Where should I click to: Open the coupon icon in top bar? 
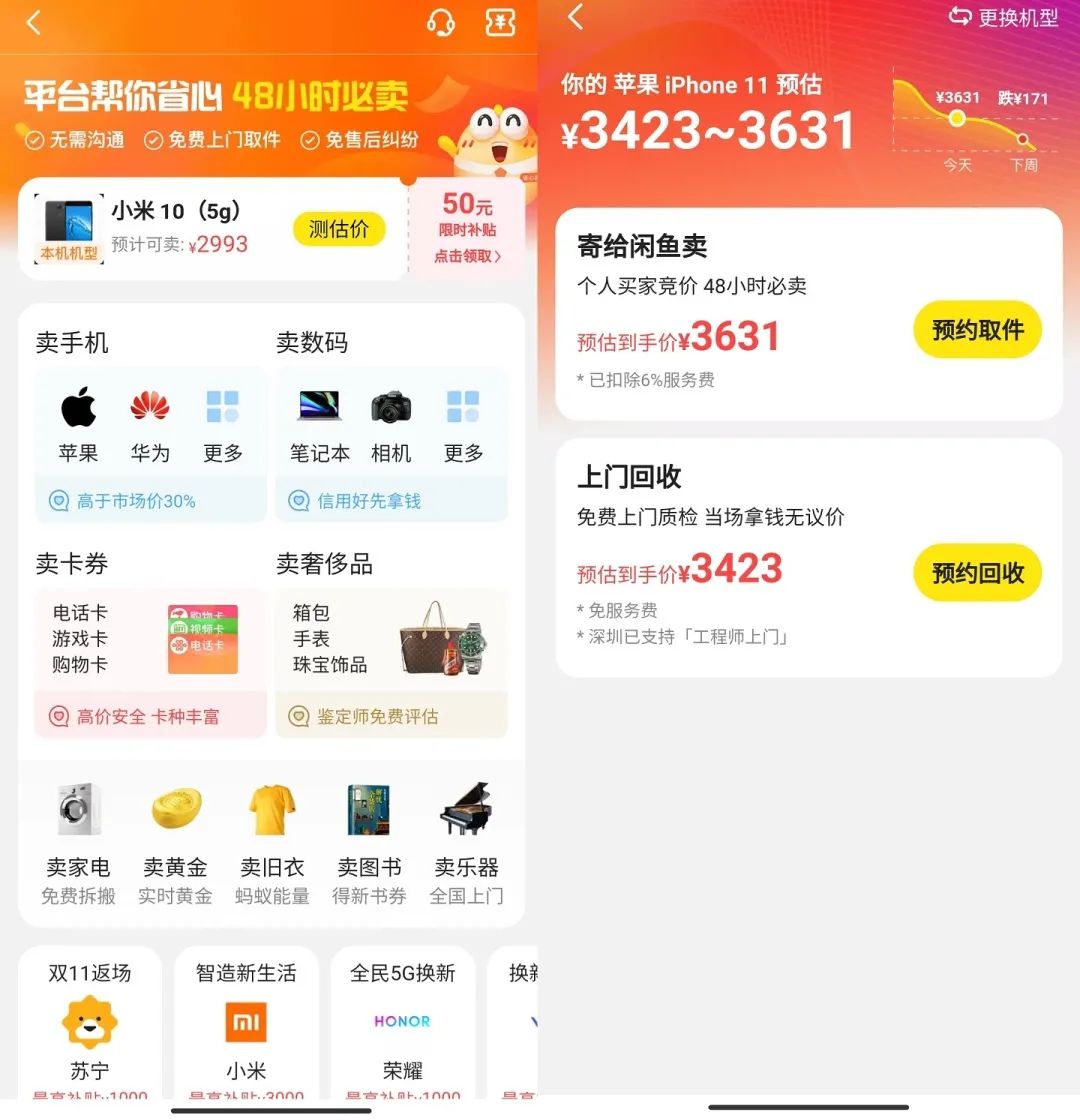point(500,23)
